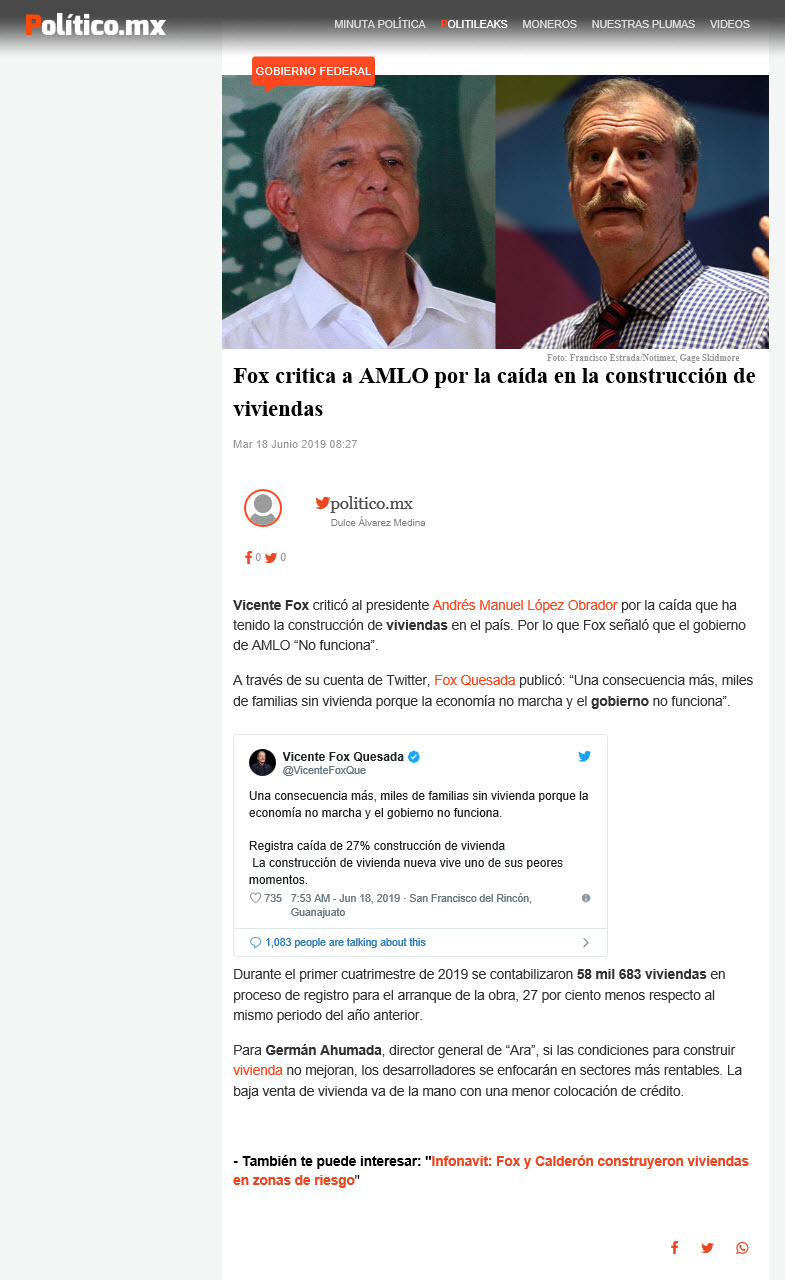View 1,083 people talking about this
Image resolution: width=785 pixels, height=1280 pixels.
pyautogui.click(x=338, y=942)
